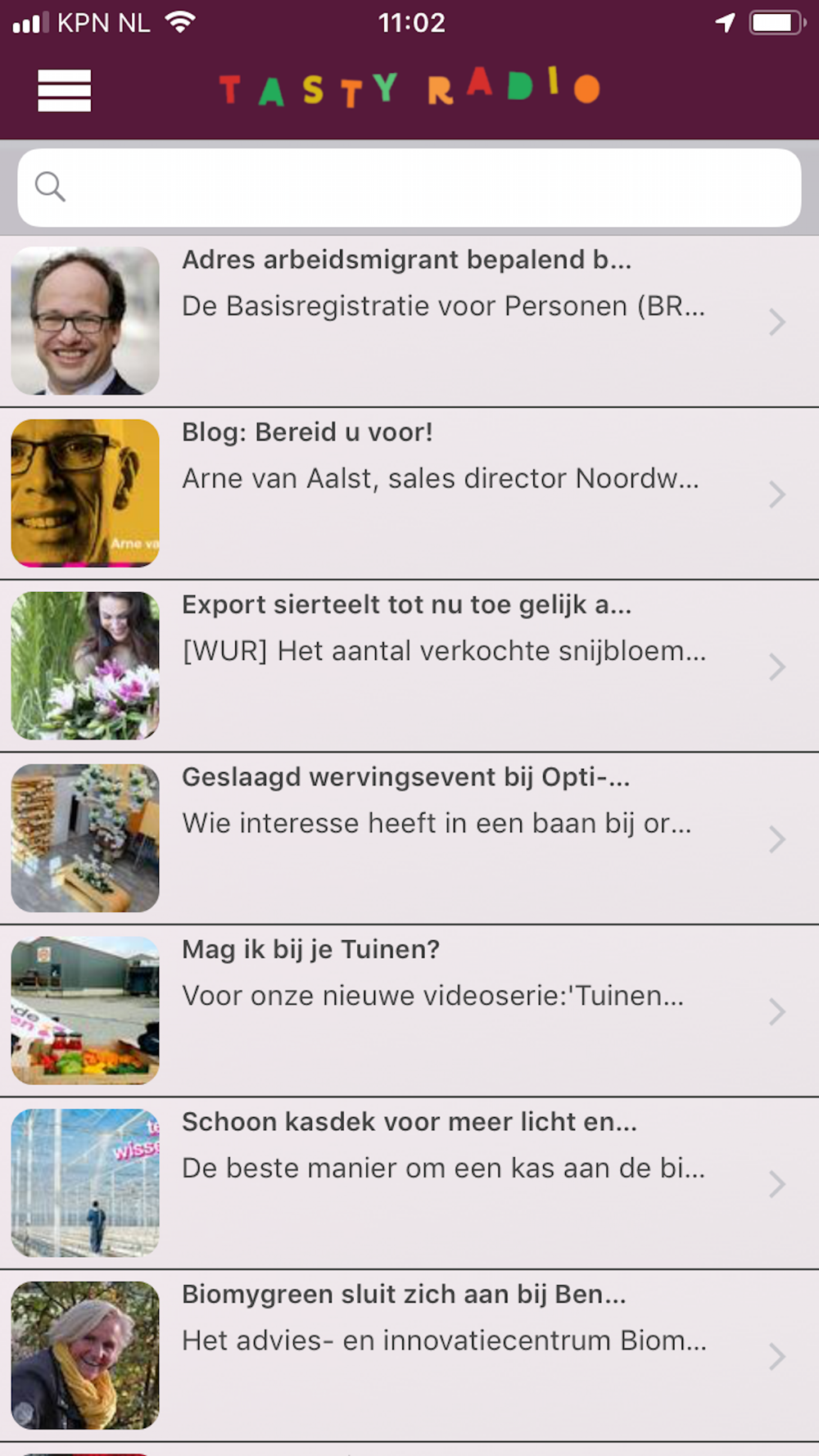
Task: Select the Mag ik bij je Tuinen? row
Action: 409,1011
